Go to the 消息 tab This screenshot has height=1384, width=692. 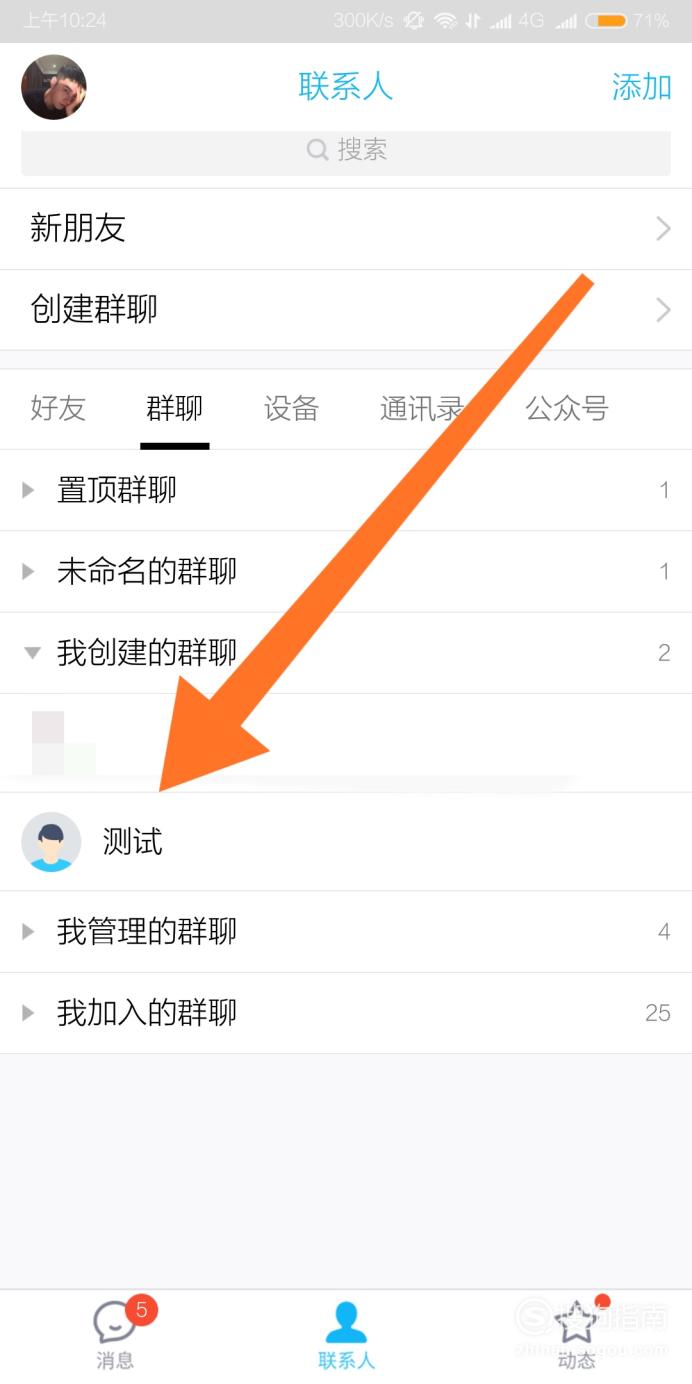pyautogui.click(x=115, y=1335)
